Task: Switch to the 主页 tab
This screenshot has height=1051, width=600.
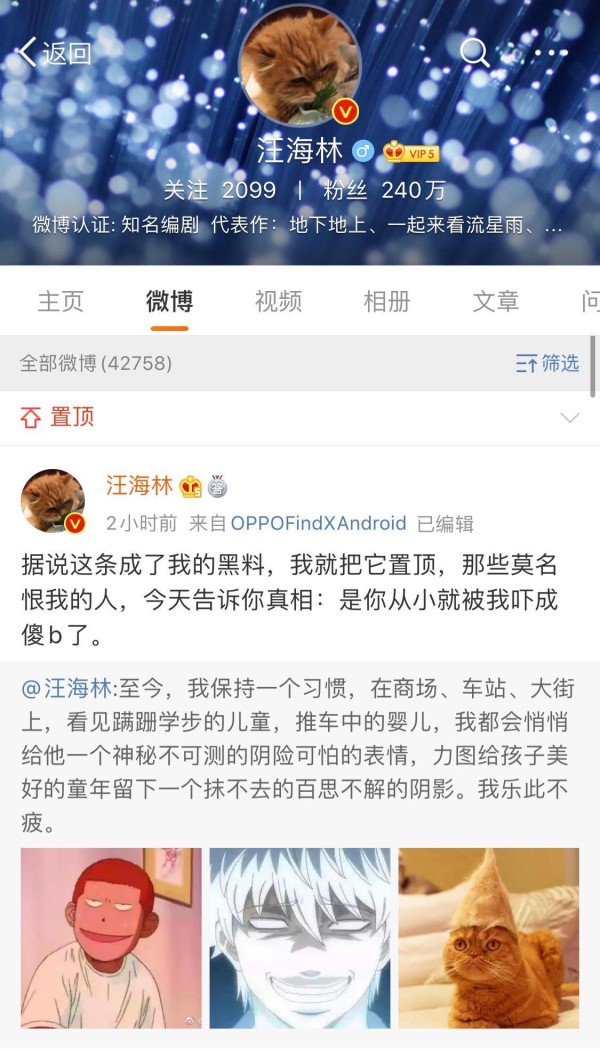Action: point(60,302)
